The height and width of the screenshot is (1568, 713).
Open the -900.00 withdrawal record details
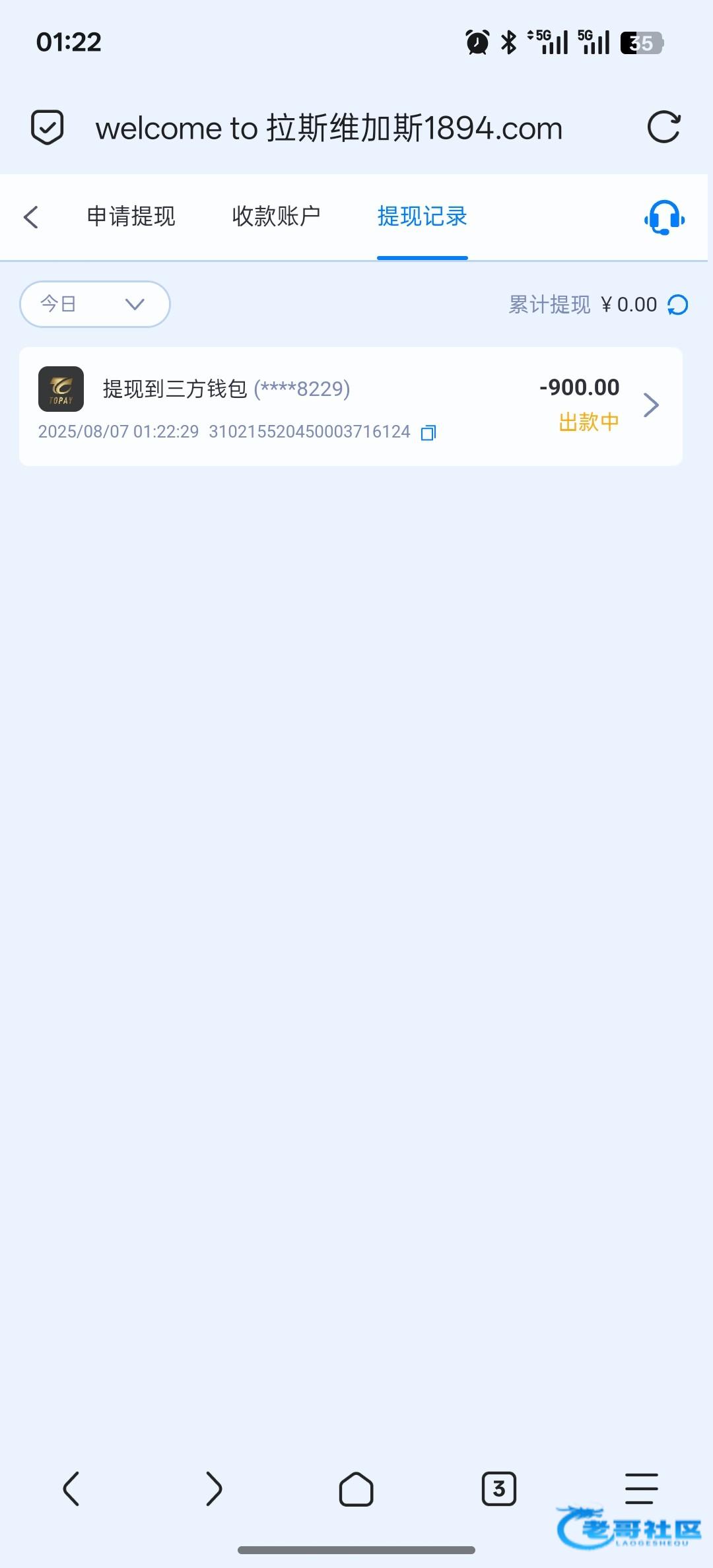(650, 405)
